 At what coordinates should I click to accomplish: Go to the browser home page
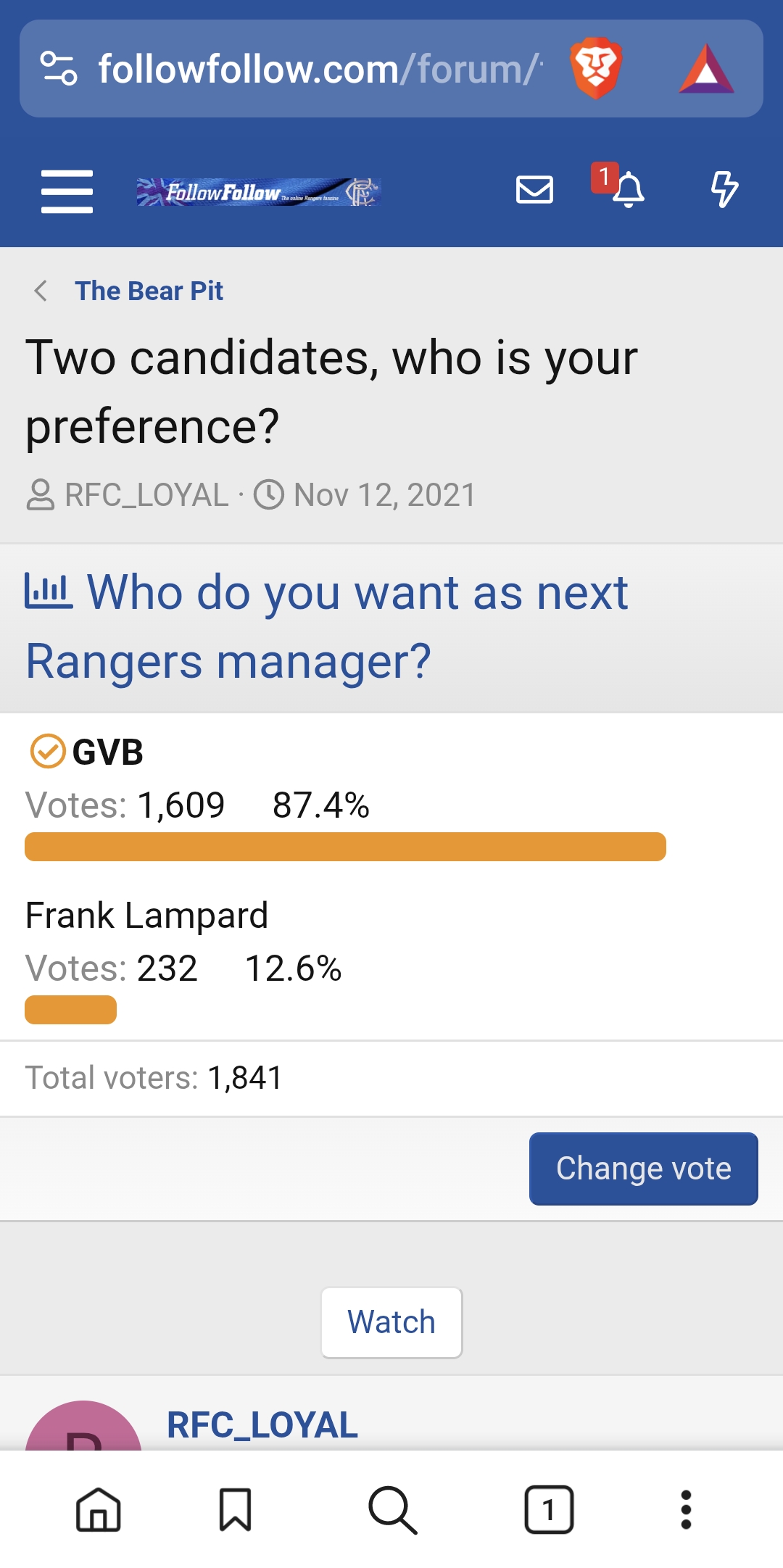(x=98, y=1510)
